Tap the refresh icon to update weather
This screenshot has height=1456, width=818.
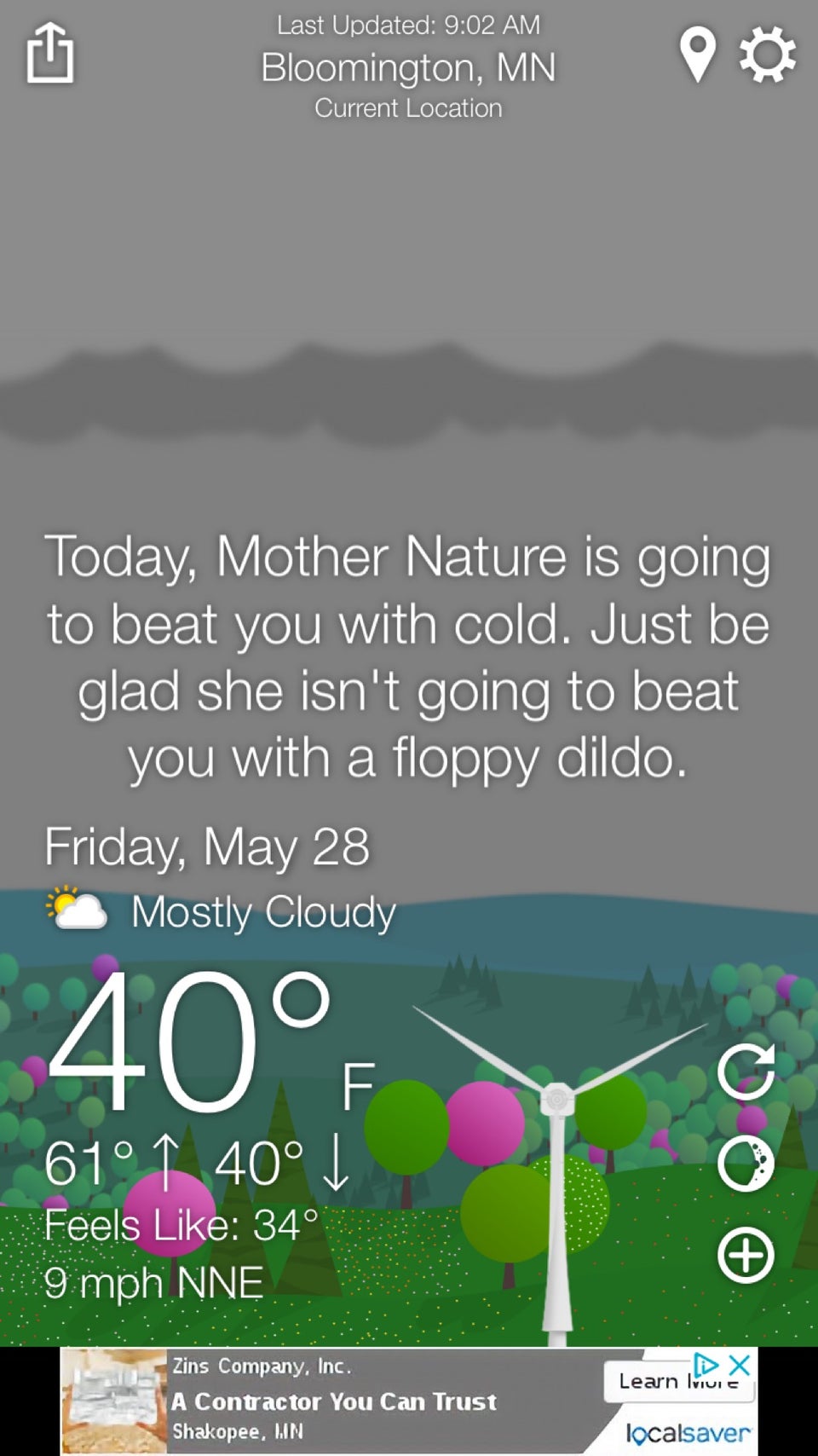(x=746, y=1072)
